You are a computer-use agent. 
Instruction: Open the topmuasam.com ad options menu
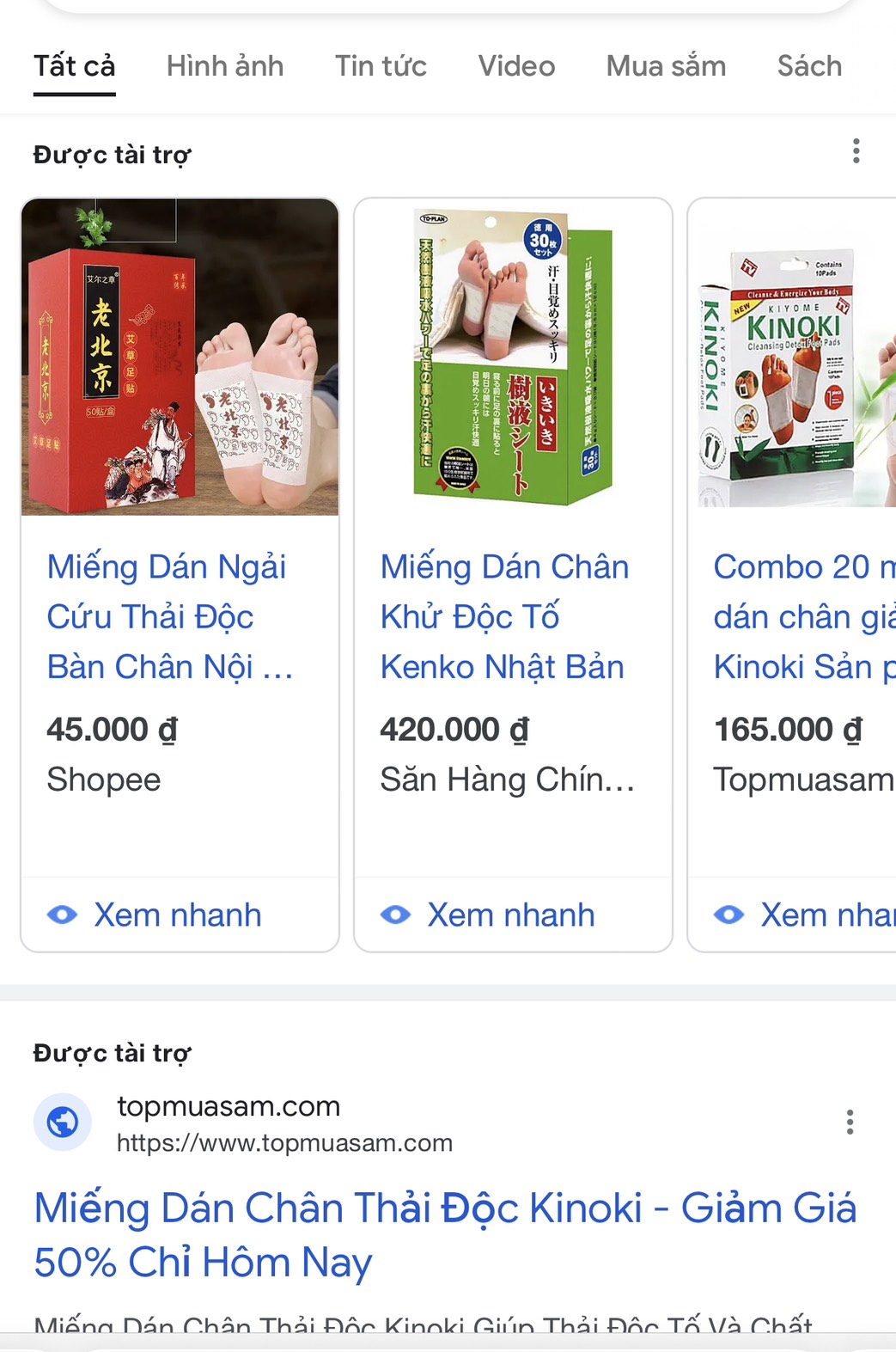(x=850, y=1123)
